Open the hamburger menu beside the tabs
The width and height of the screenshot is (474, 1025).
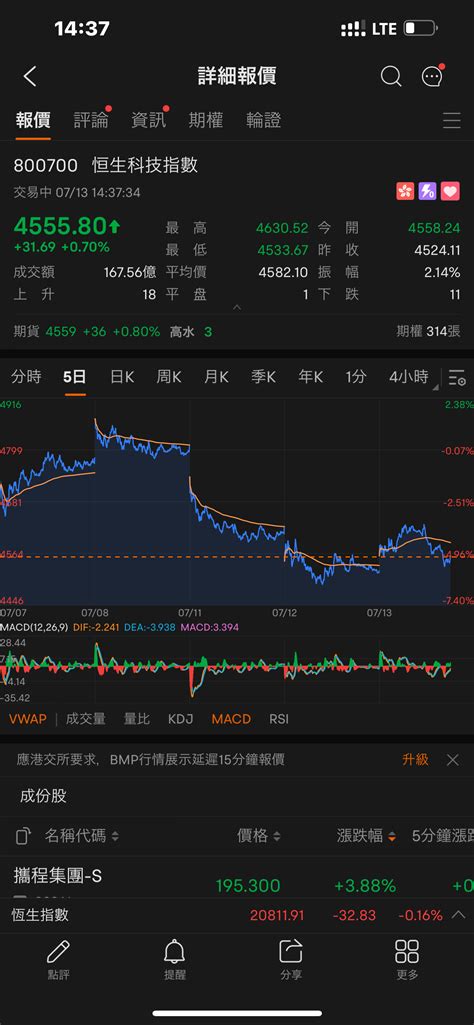pos(452,120)
